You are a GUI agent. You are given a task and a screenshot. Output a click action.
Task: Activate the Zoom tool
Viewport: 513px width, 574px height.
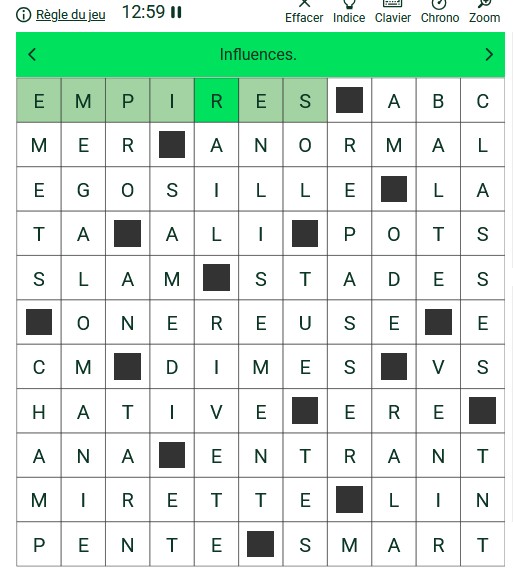[484, 12]
